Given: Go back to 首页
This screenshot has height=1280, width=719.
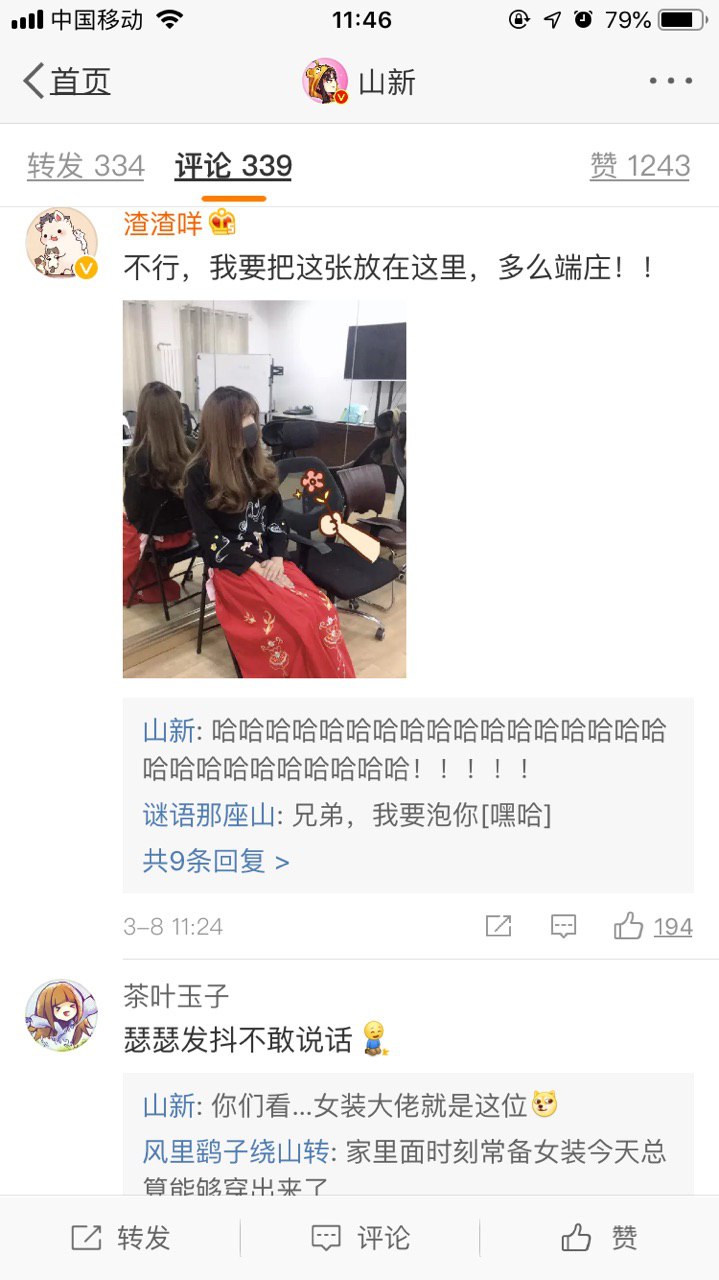Looking at the screenshot, I should coord(67,81).
